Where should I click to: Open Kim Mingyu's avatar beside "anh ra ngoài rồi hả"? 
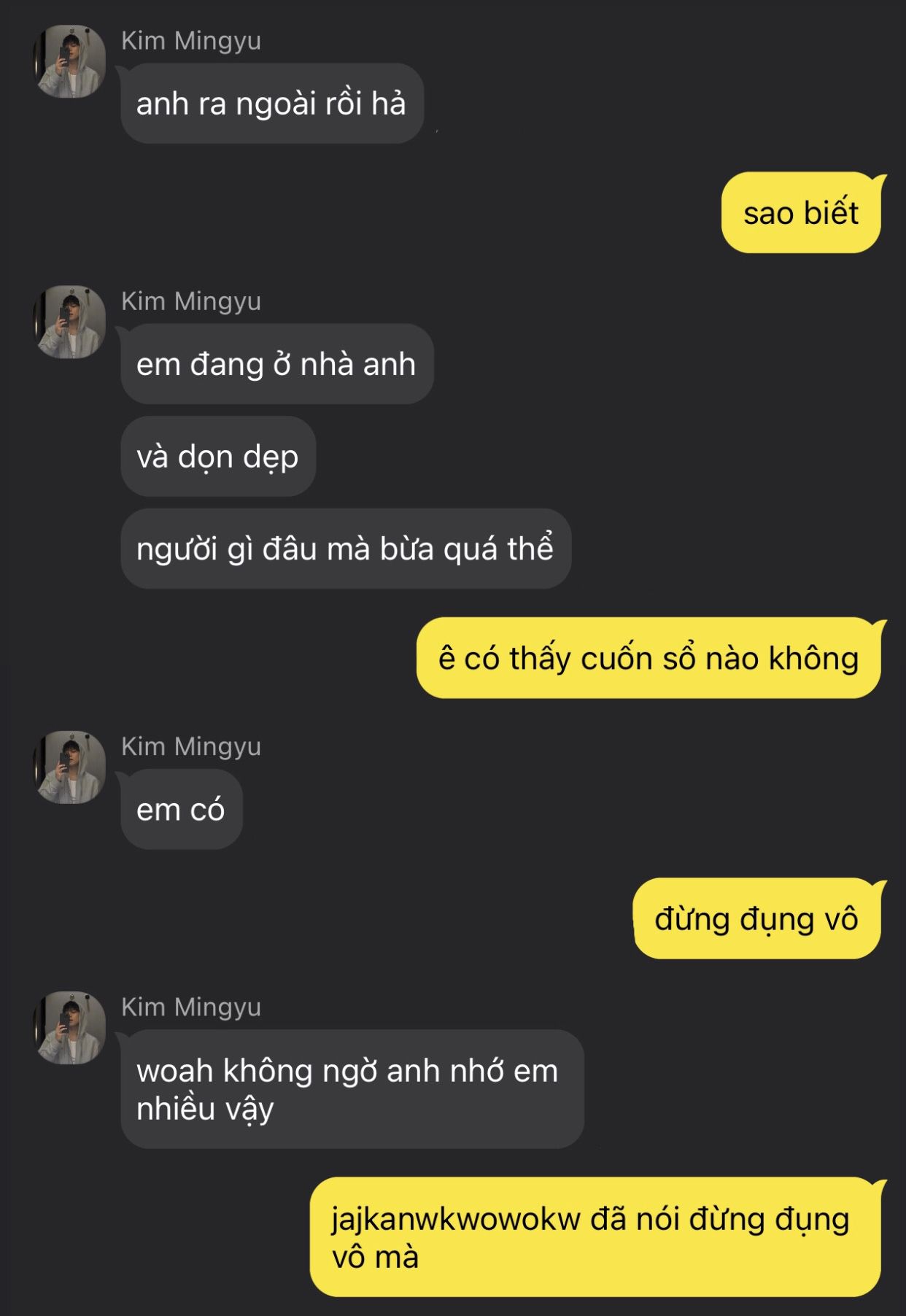(69, 62)
